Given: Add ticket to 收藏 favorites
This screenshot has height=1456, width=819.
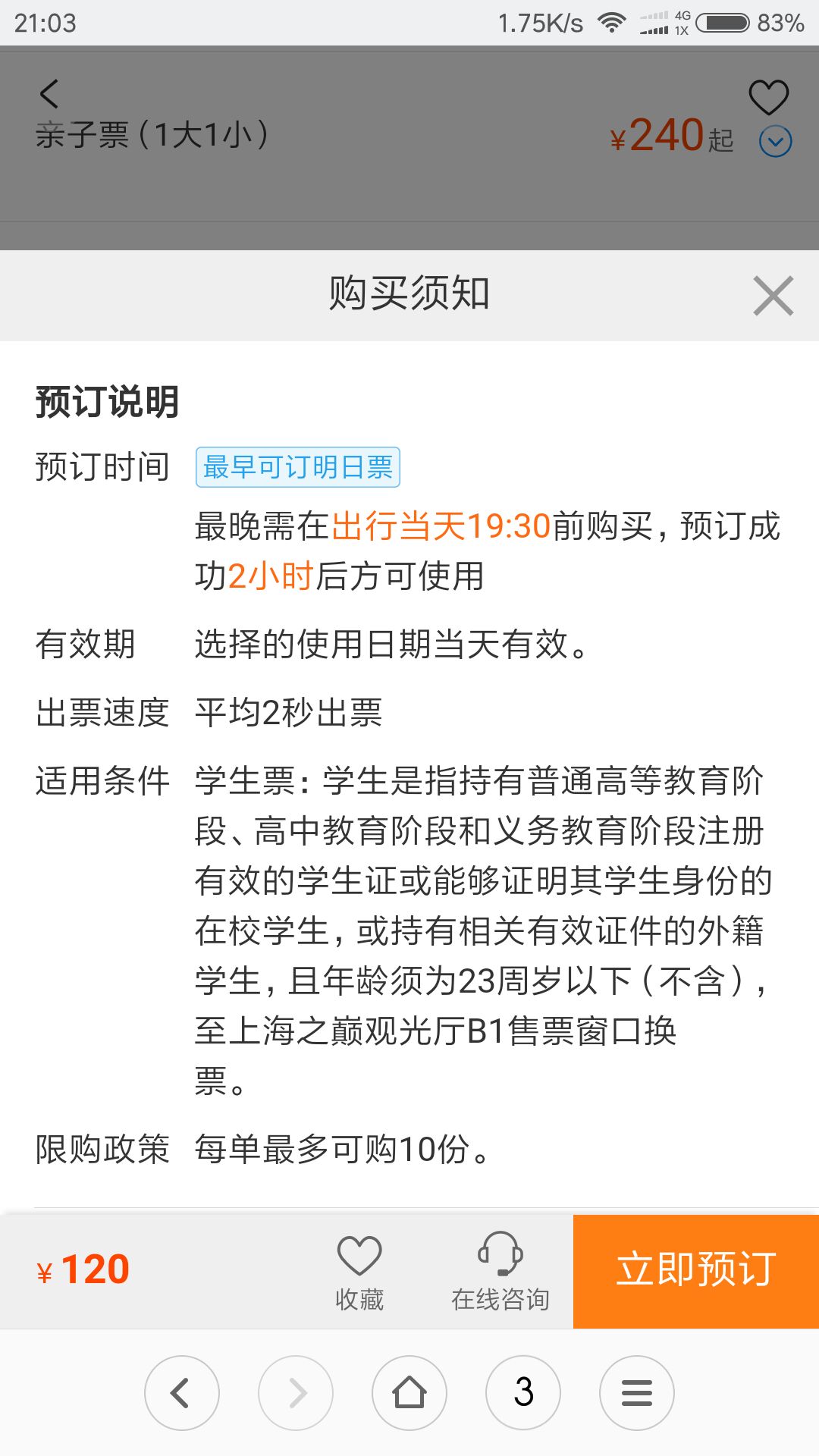Looking at the screenshot, I should coord(359,1272).
